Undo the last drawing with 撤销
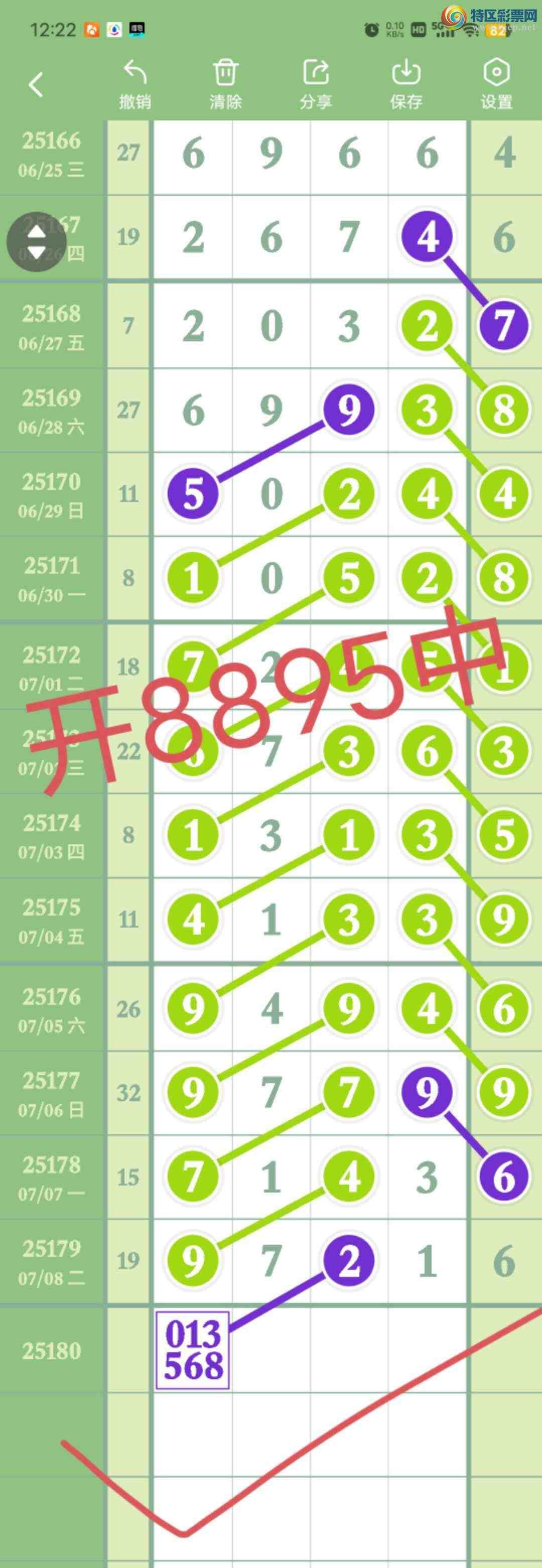542x1568 pixels. tap(134, 85)
